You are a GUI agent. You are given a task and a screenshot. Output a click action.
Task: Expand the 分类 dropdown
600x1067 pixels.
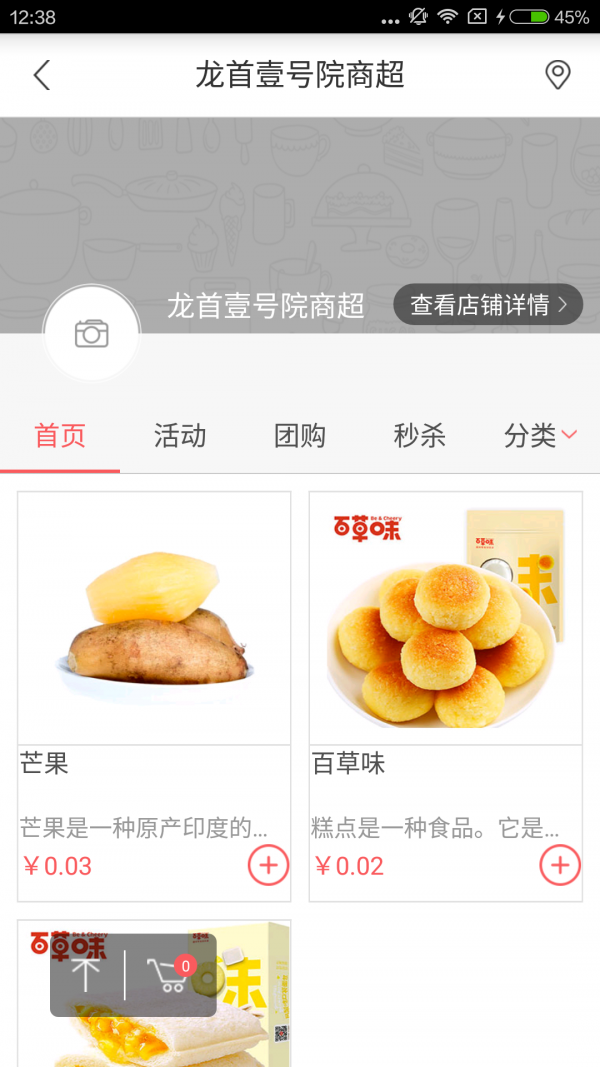pos(540,436)
